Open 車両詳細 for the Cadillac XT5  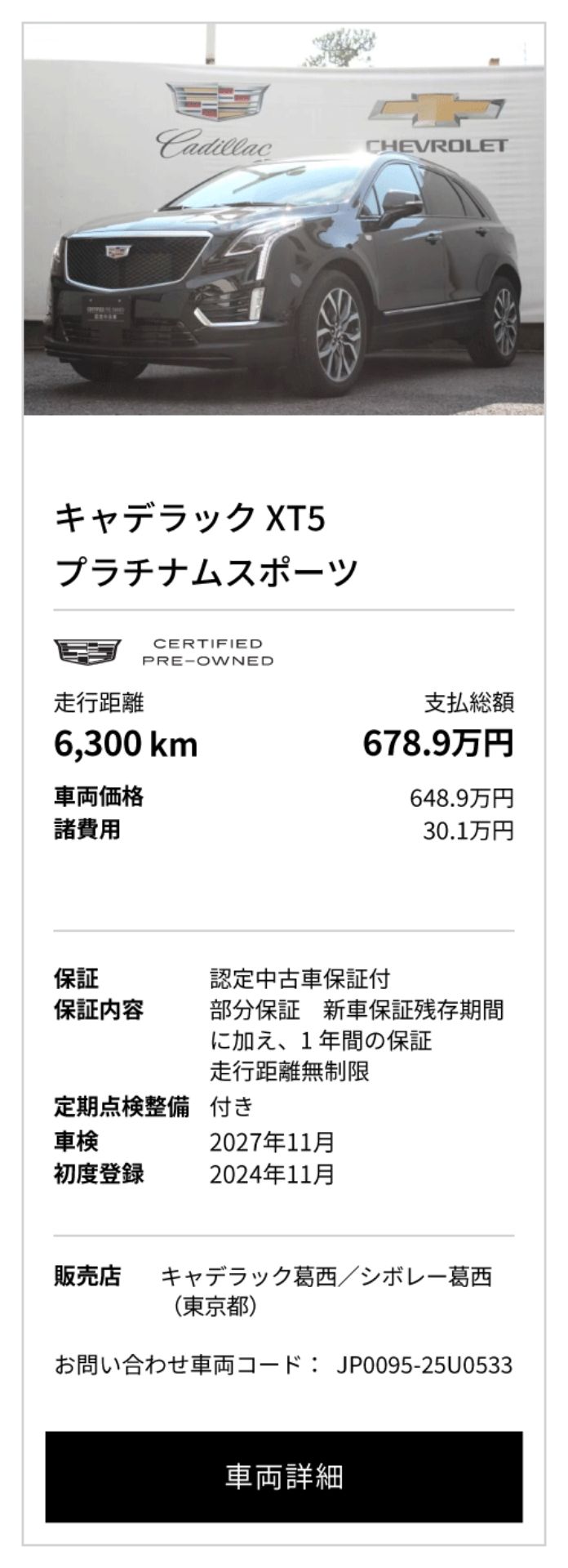click(x=283, y=1476)
